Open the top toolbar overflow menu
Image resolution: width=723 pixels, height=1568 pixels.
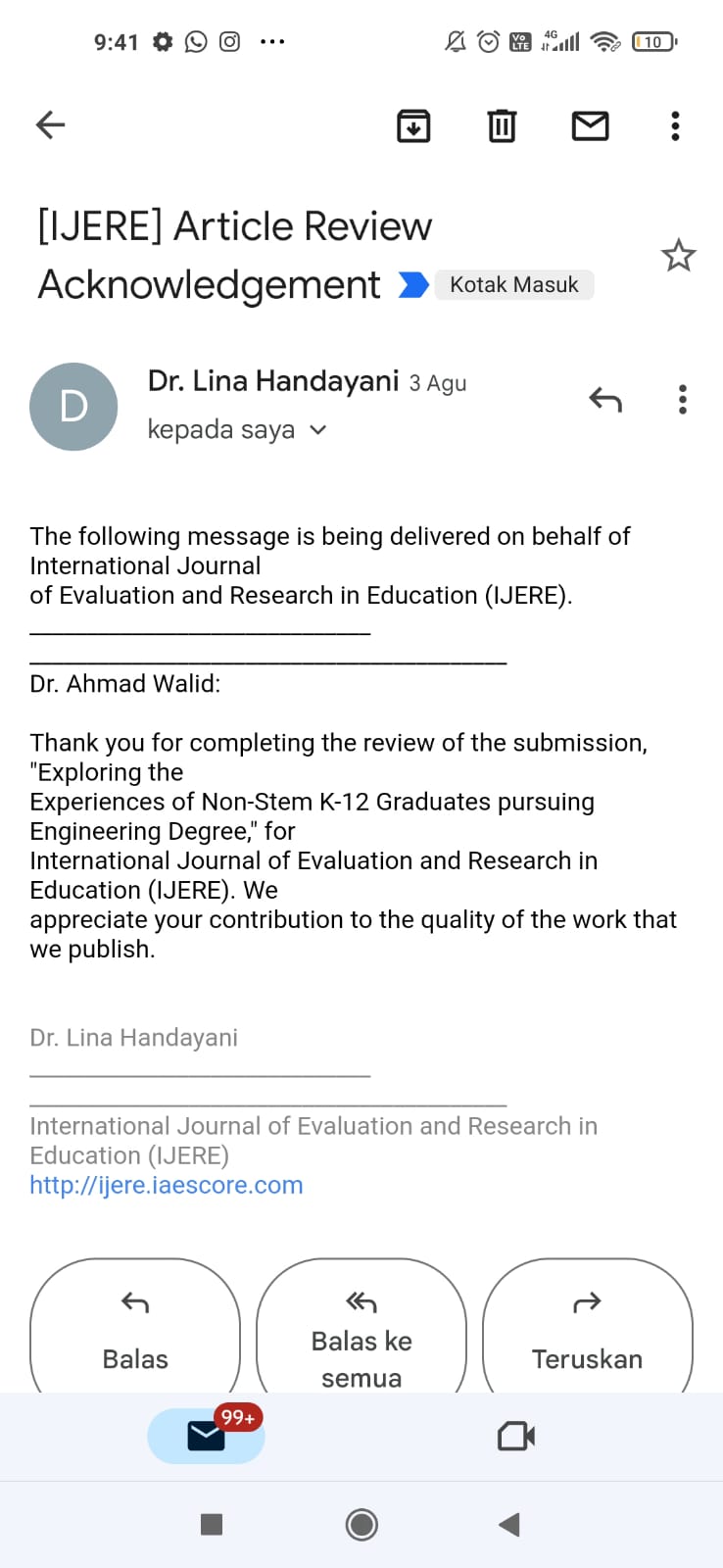pos(675,125)
